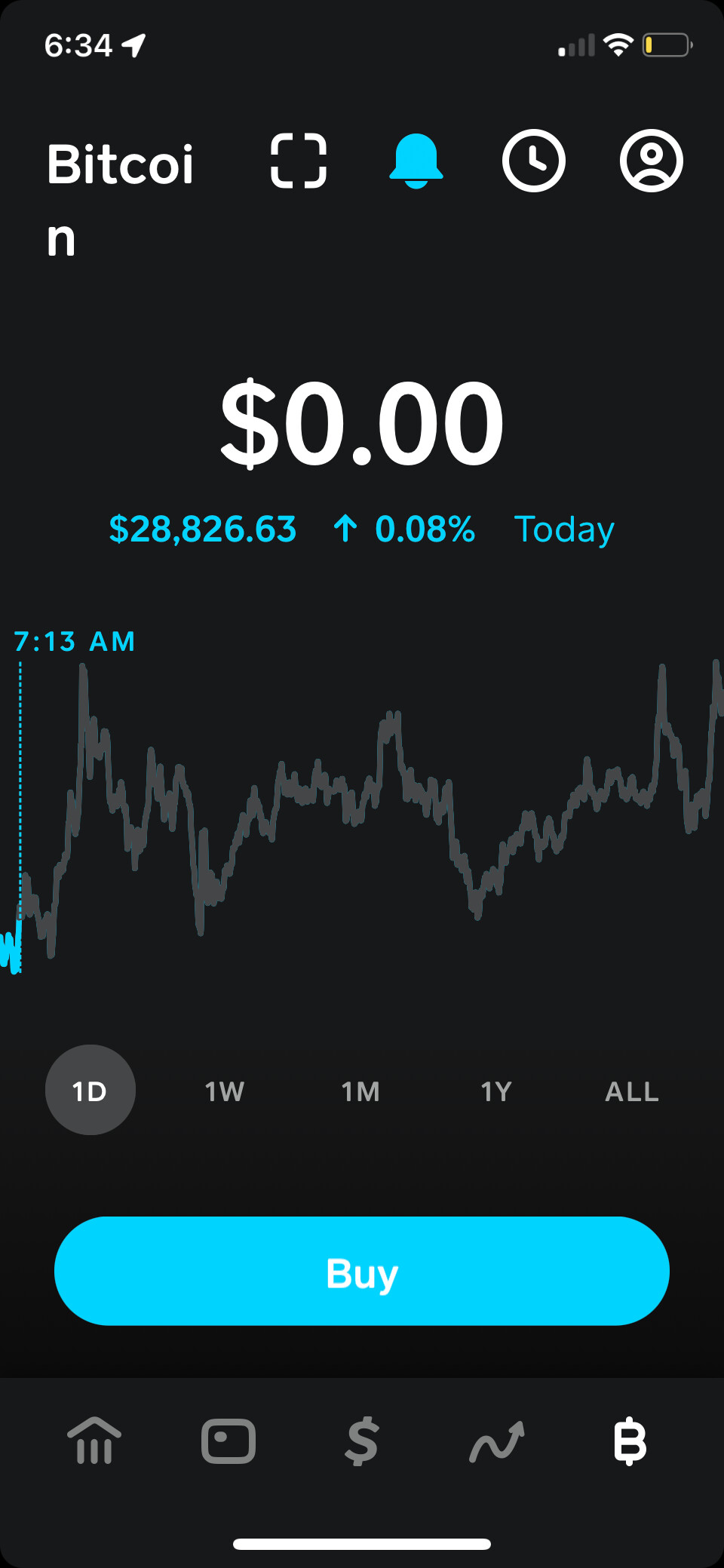
Task: Go to the Banking tab
Action: (94, 1441)
